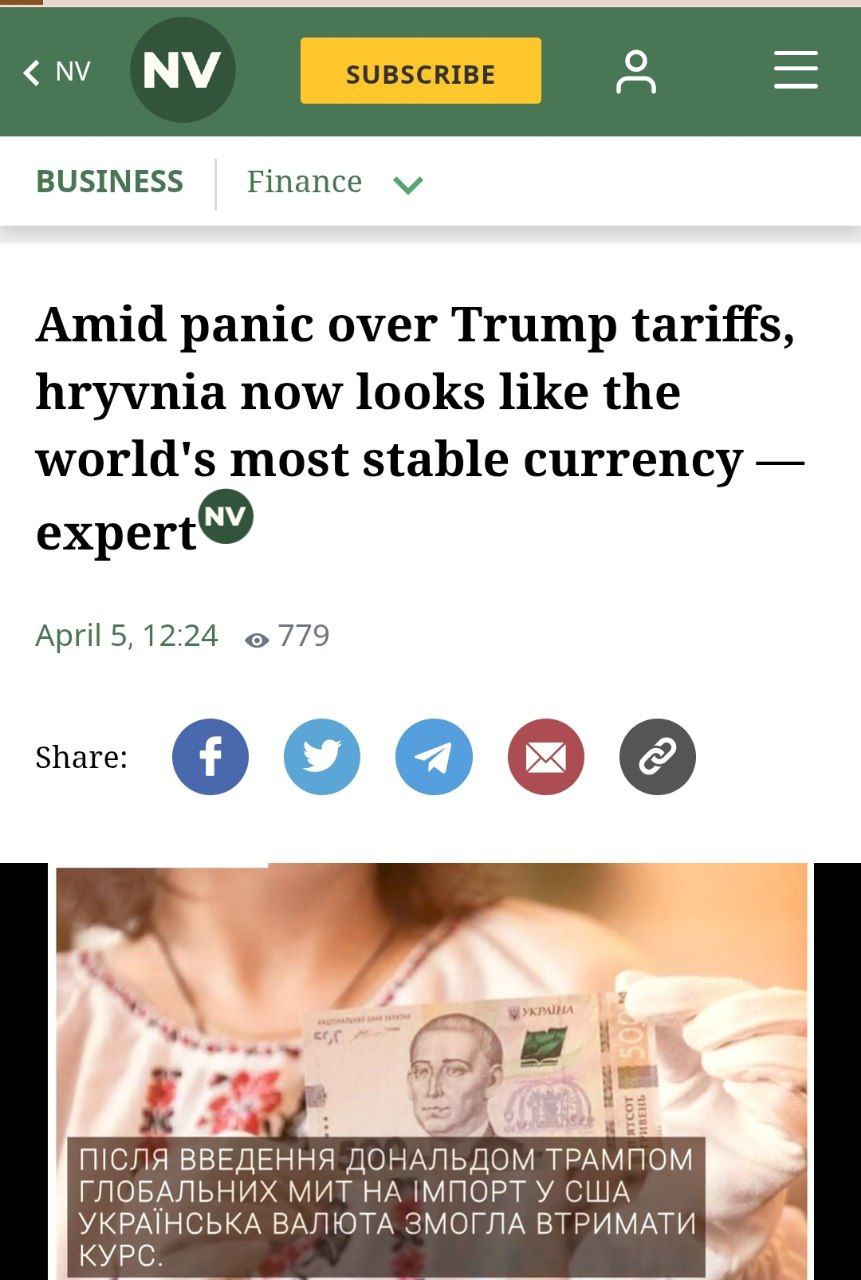Open the NV logo homepage
This screenshot has width=861, height=1280.
coord(182,71)
